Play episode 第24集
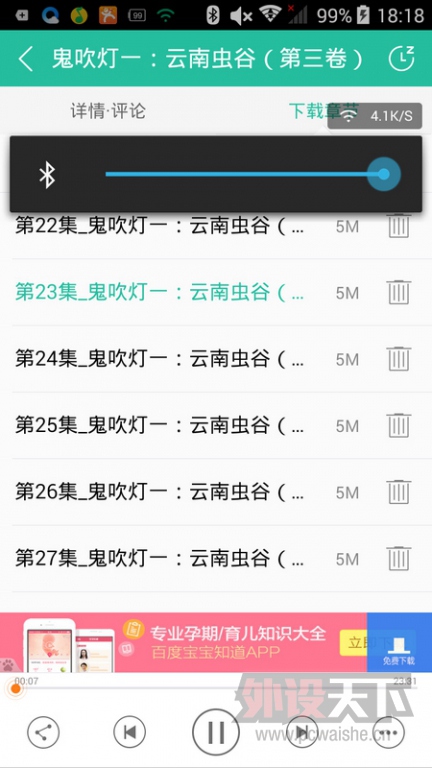The width and height of the screenshot is (432, 768). pyautogui.click(x=160, y=359)
